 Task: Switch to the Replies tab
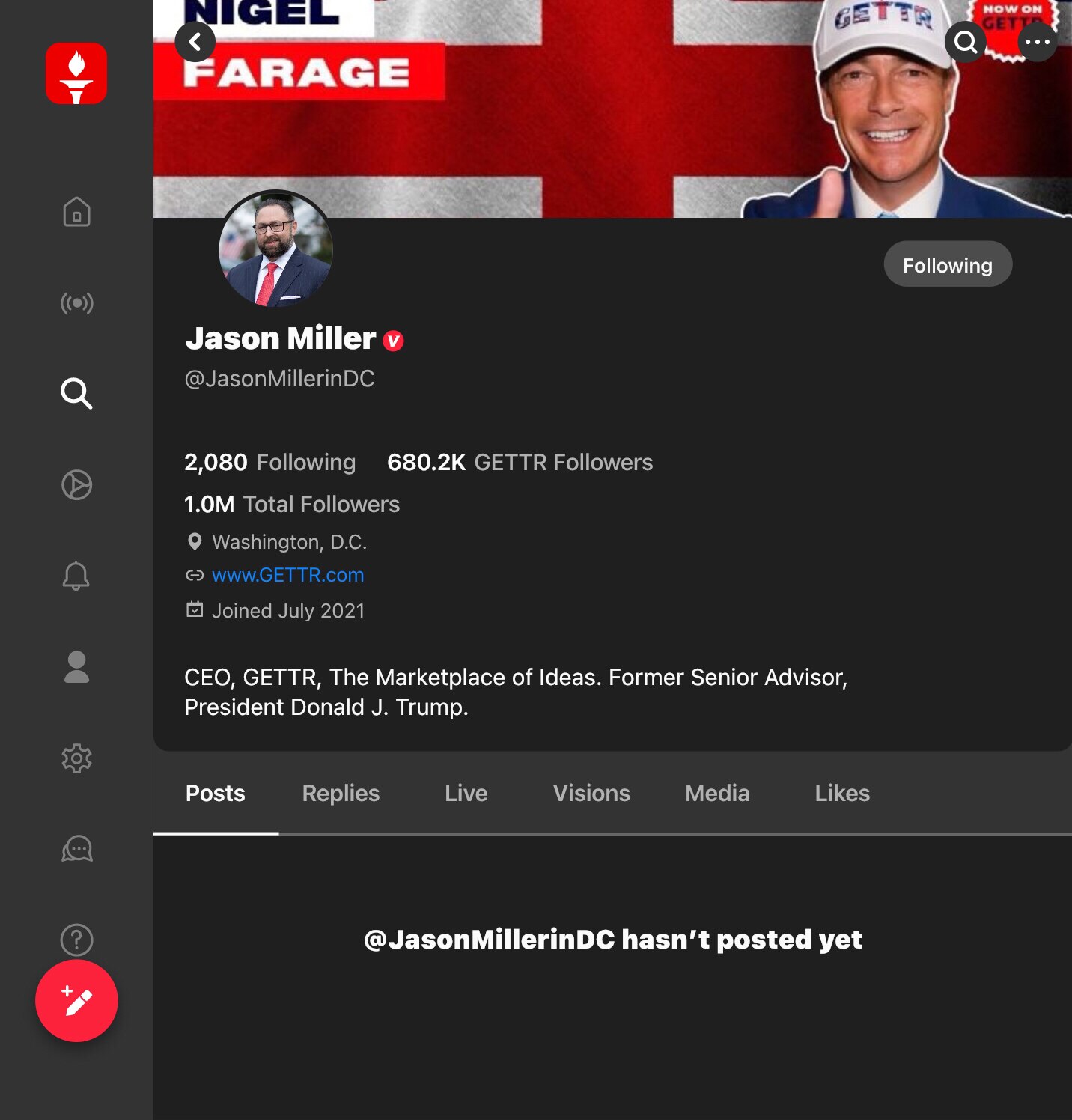click(x=341, y=793)
